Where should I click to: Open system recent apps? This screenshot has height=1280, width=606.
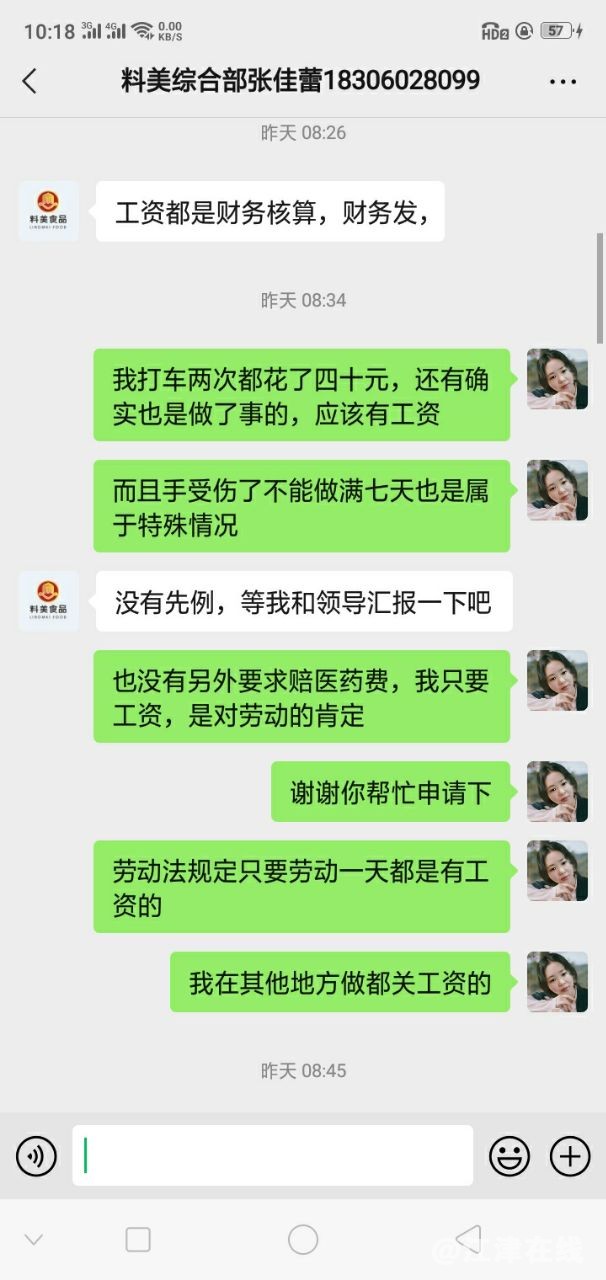[x=138, y=1240]
